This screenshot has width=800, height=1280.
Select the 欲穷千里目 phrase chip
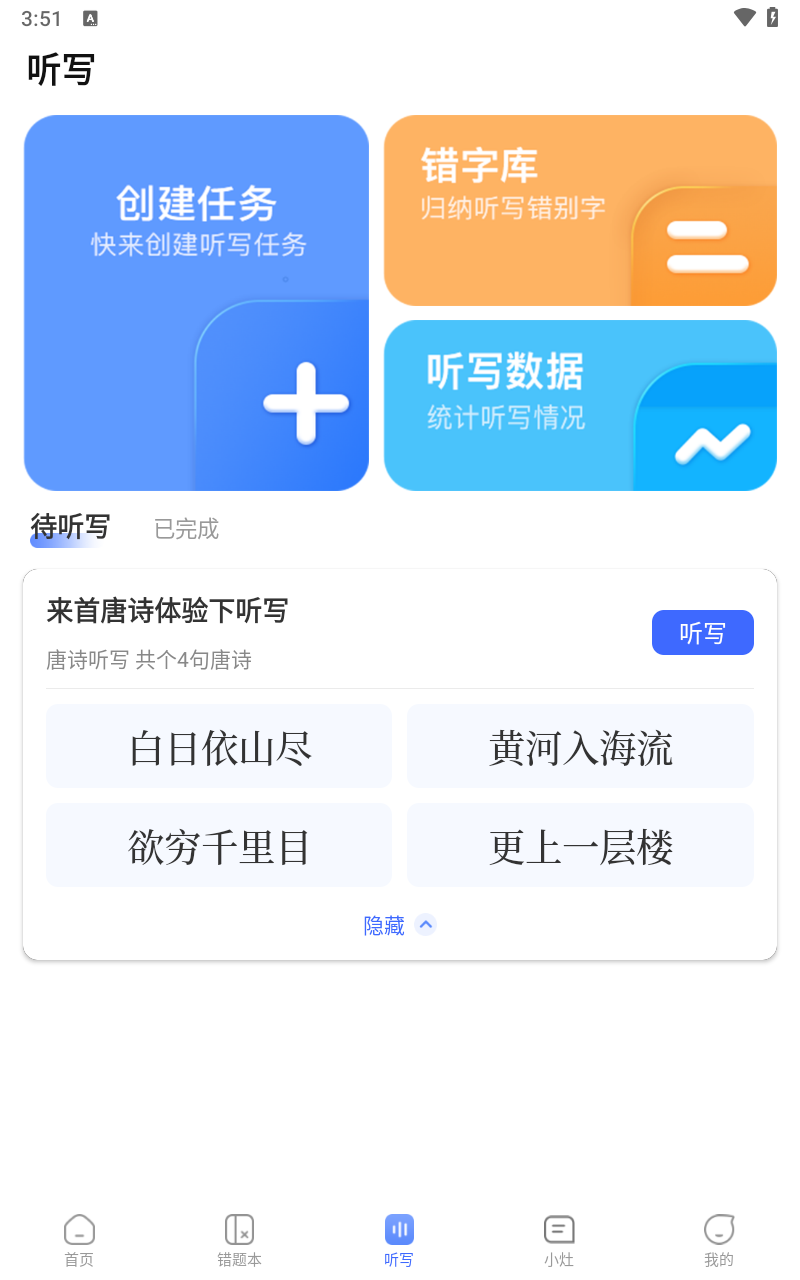[x=219, y=845]
